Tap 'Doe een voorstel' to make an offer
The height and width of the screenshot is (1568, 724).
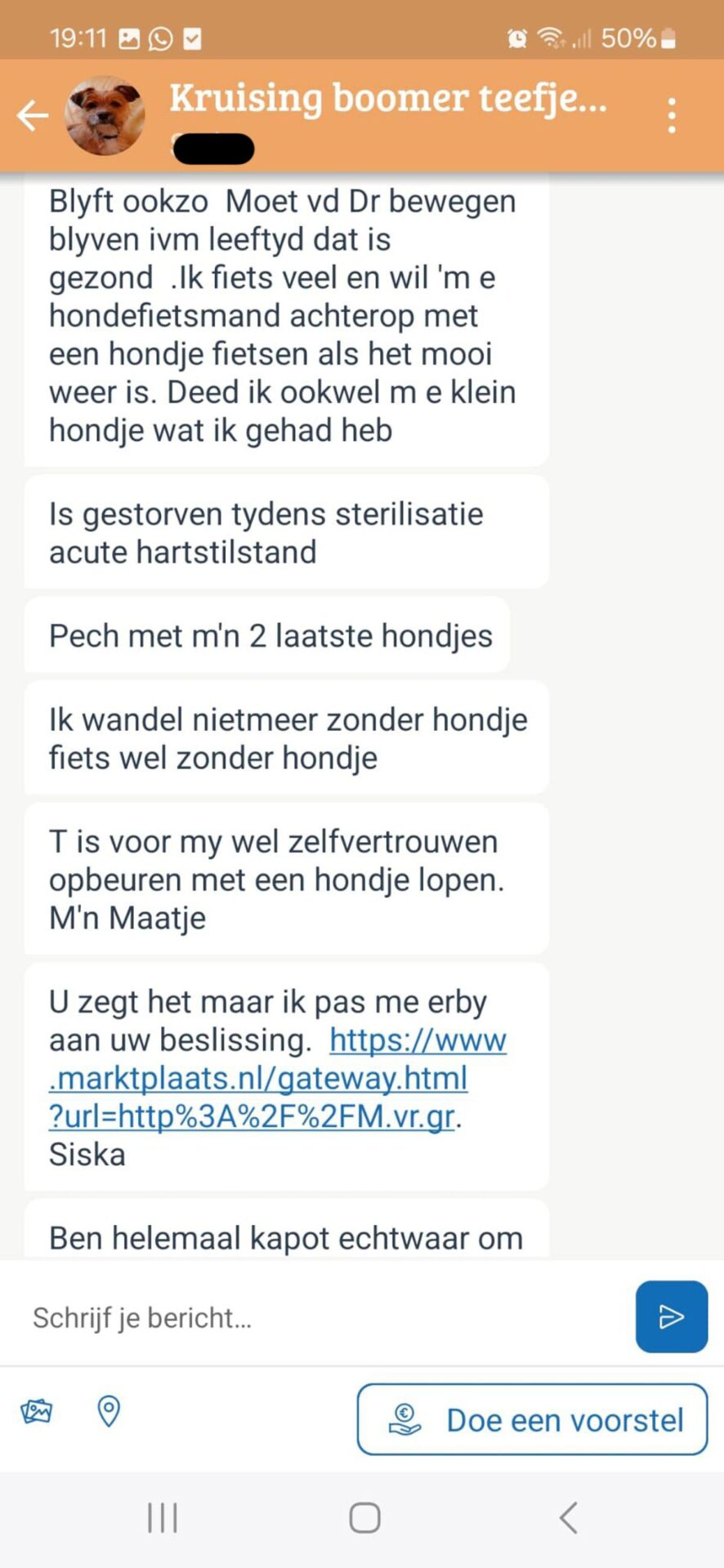point(532,1419)
